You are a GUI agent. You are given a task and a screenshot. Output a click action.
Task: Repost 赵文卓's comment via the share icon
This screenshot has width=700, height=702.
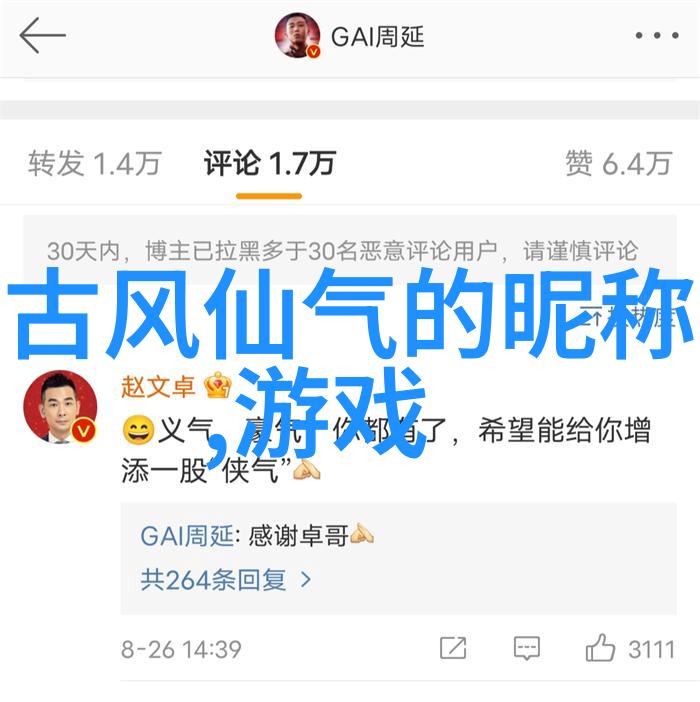click(452, 648)
